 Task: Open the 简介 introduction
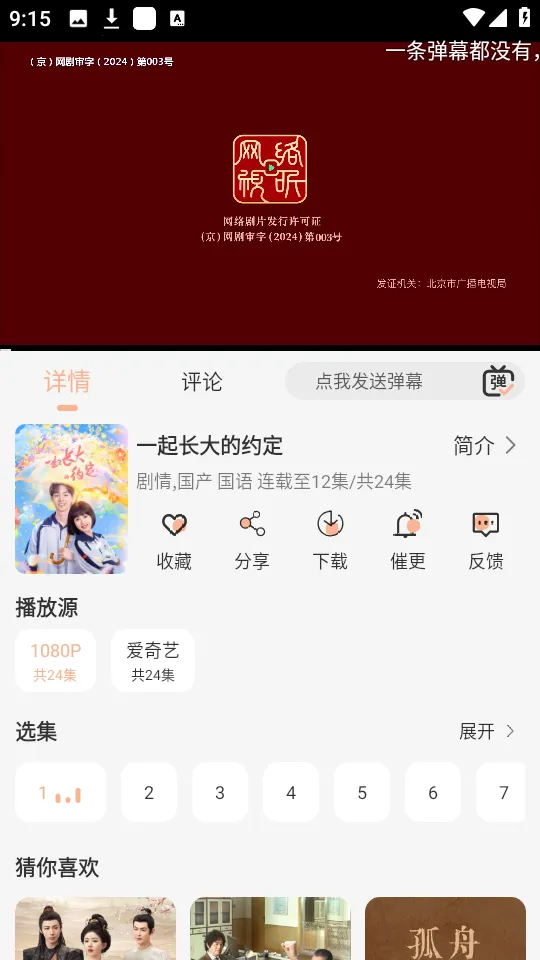tap(485, 446)
